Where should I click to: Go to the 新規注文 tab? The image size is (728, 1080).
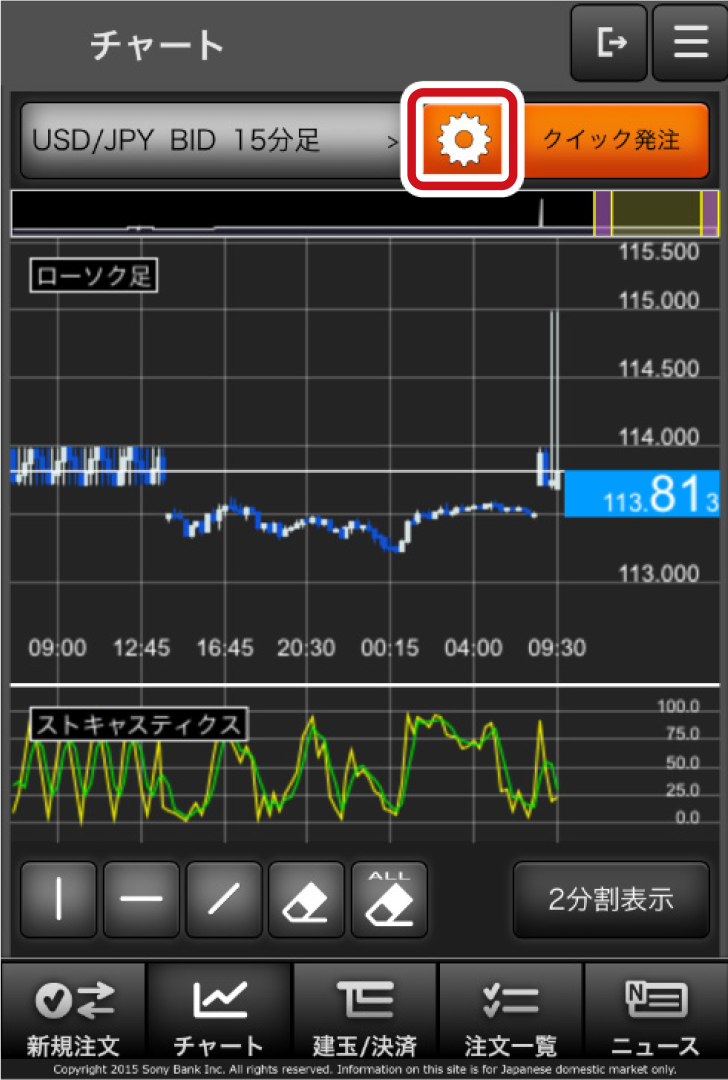(x=73, y=1015)
